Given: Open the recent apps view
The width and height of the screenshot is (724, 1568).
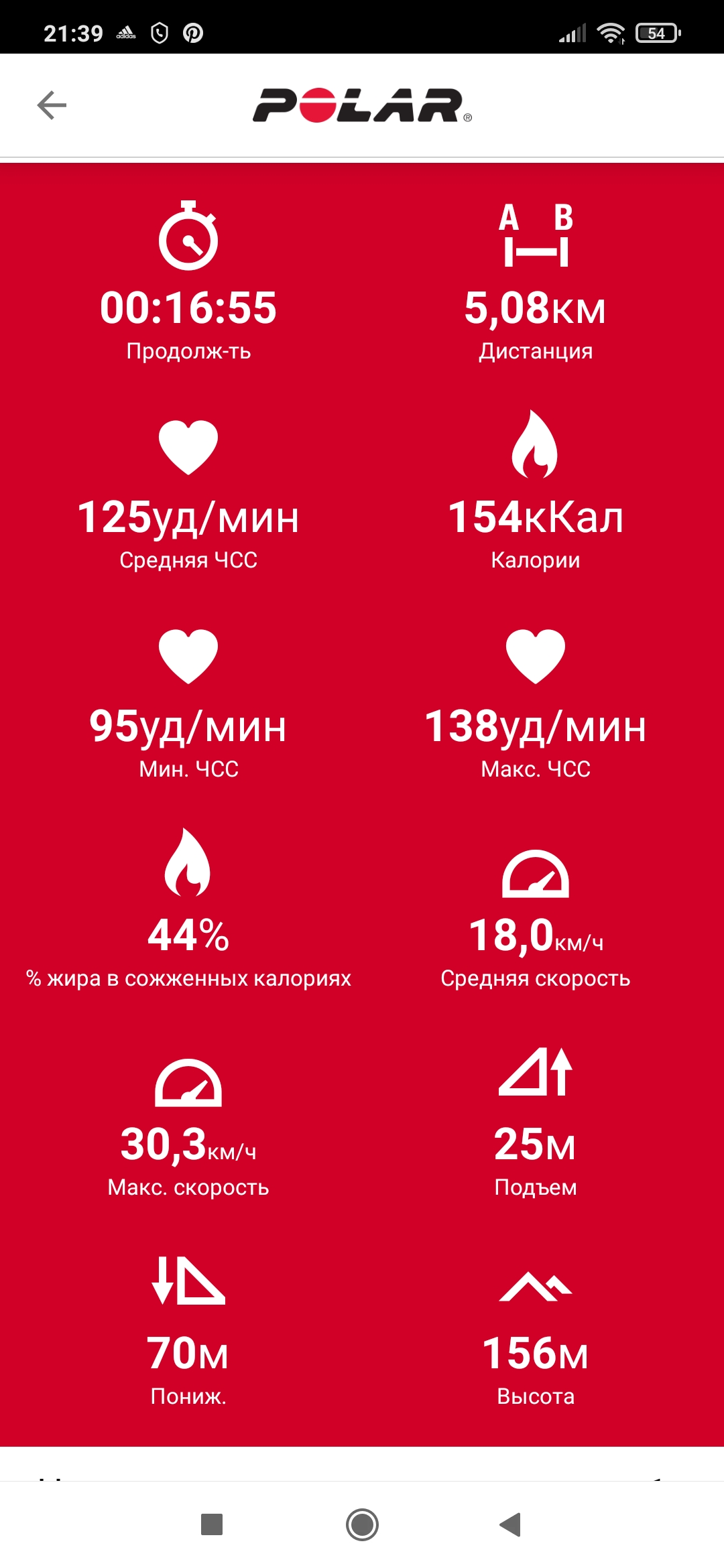Looking at the screenshot, I should tap(212, 1524).
